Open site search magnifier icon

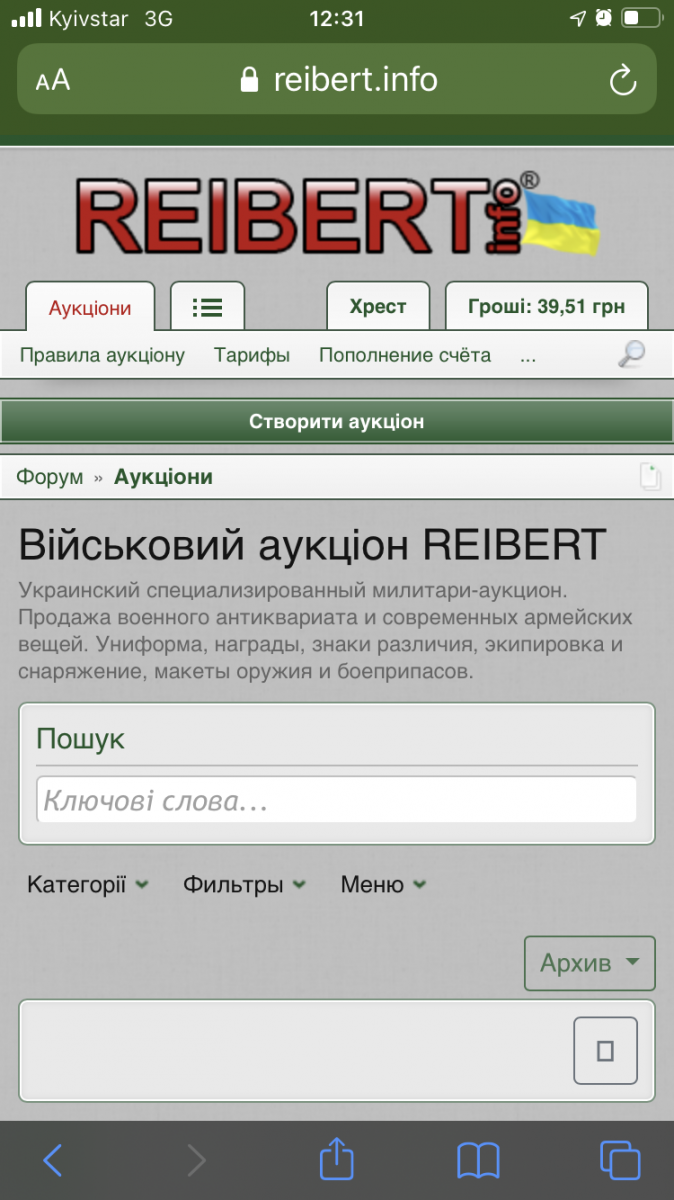click(x=631, y=354)
